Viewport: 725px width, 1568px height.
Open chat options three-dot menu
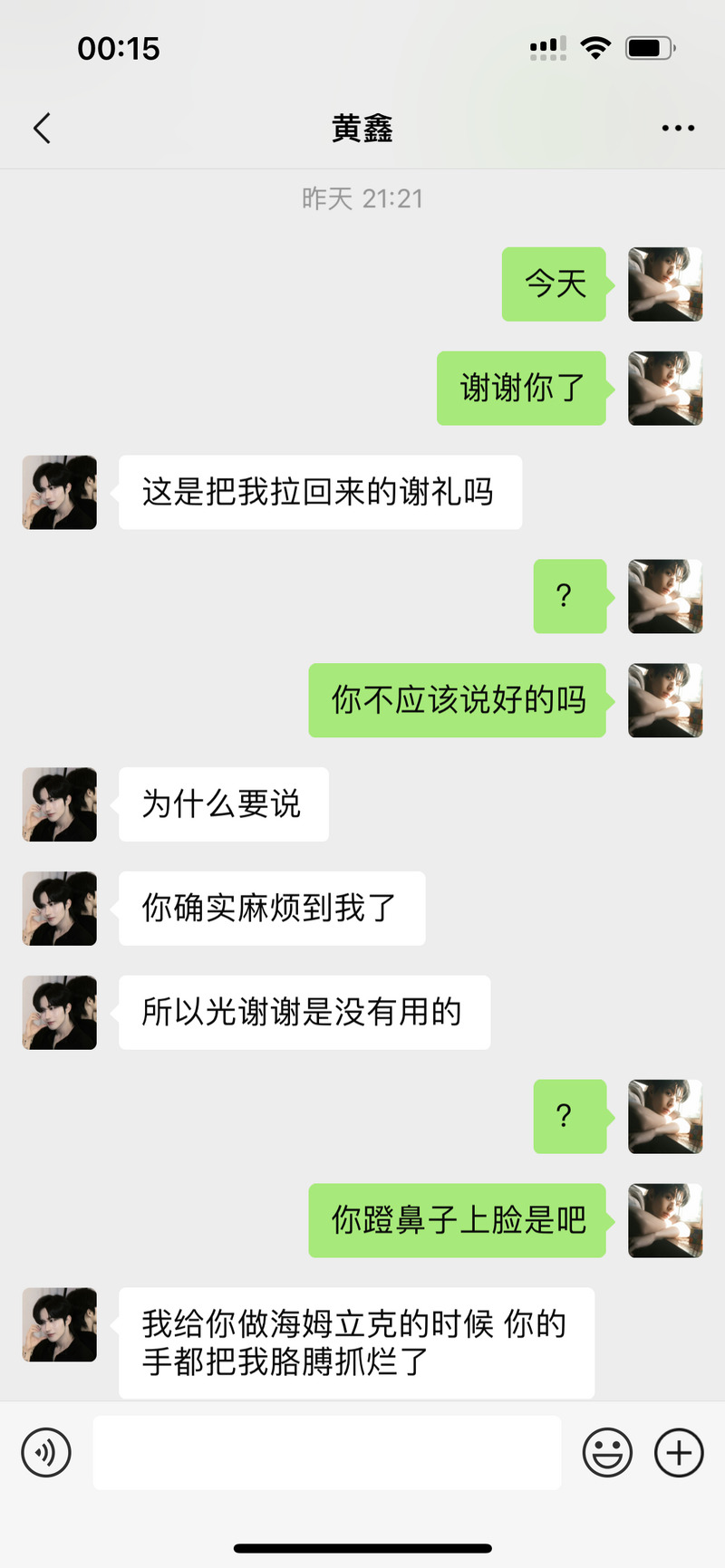pyautogui.click(x=678, y=129)
